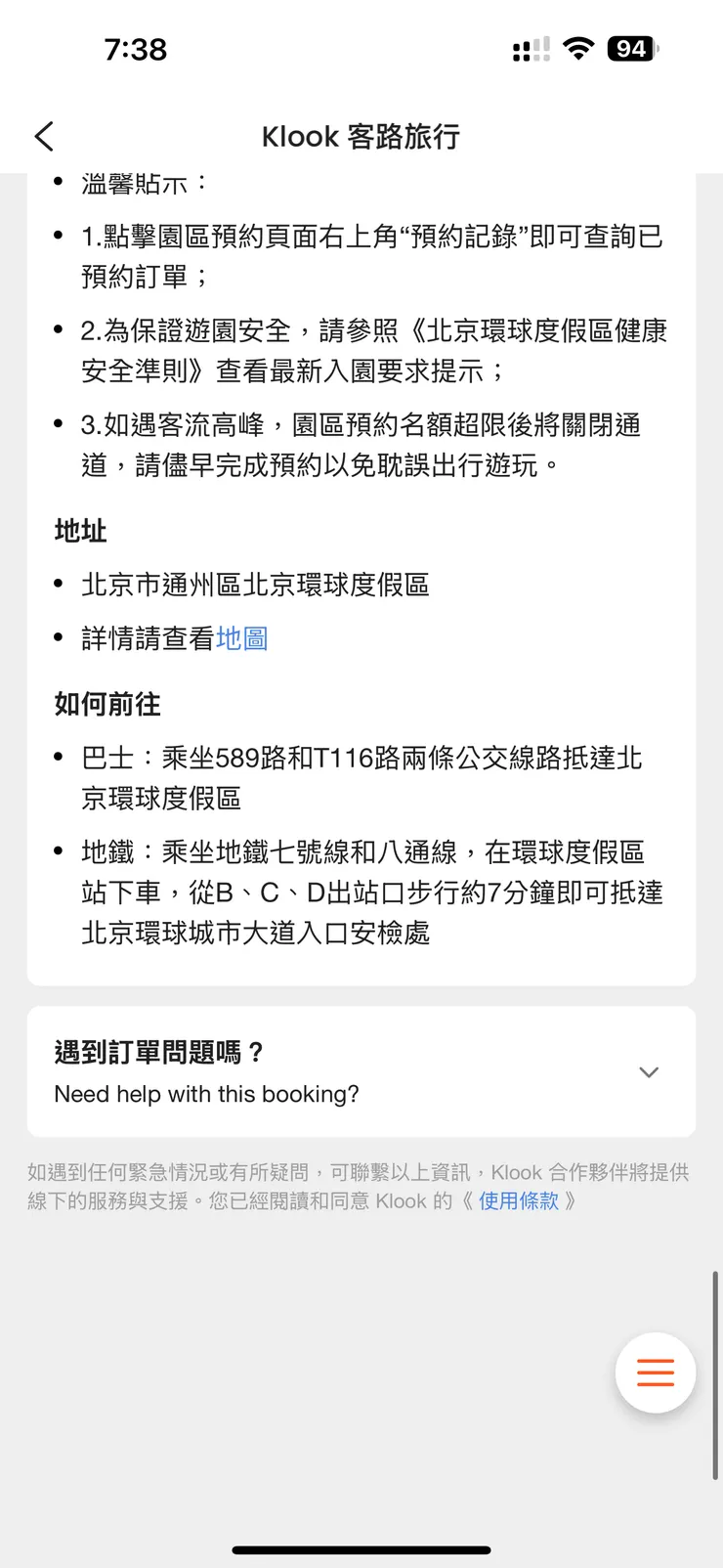This screenshot has height=1568, width=723.
Task: Expand the 遇到訂單問題嗎 help section
Action: (648, 1072)
